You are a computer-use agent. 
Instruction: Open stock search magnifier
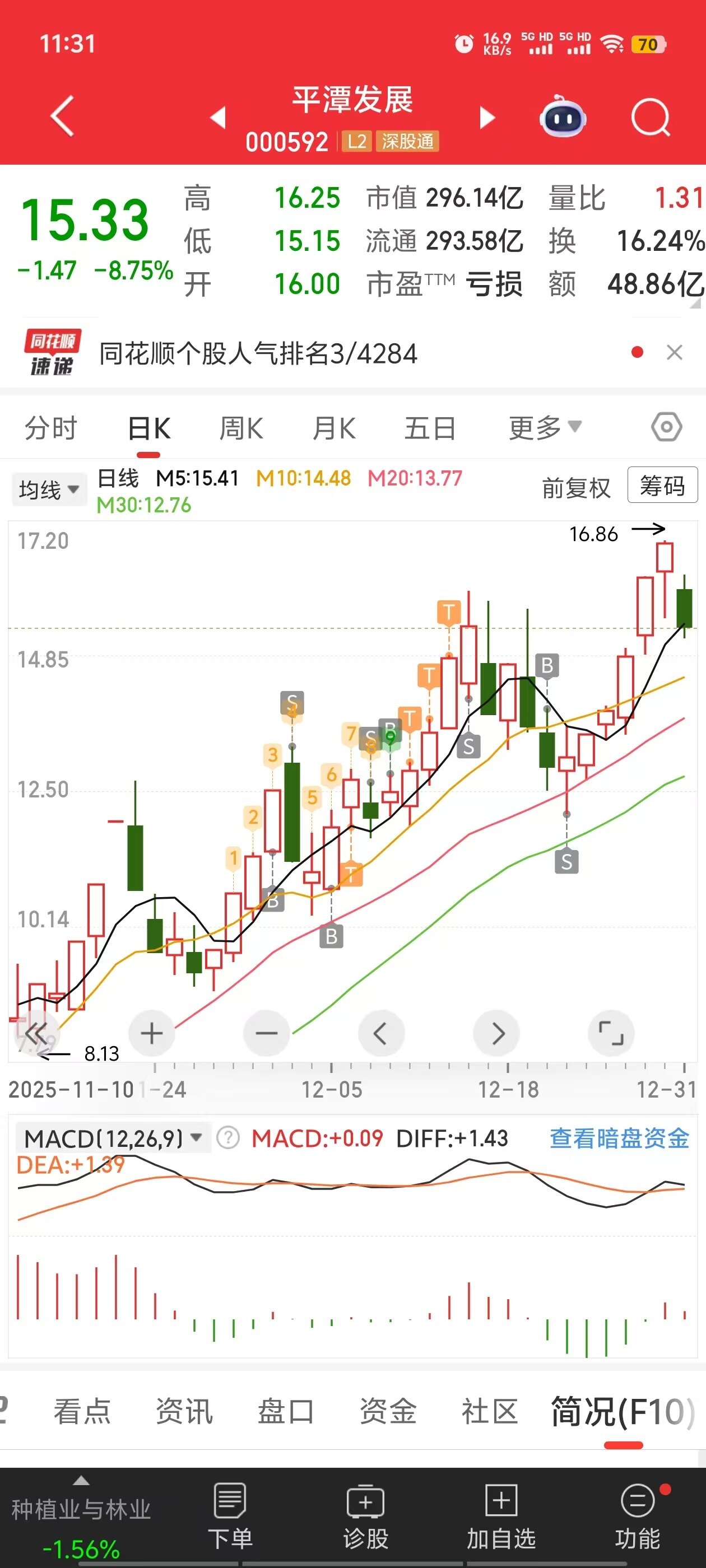coord(650,117)
